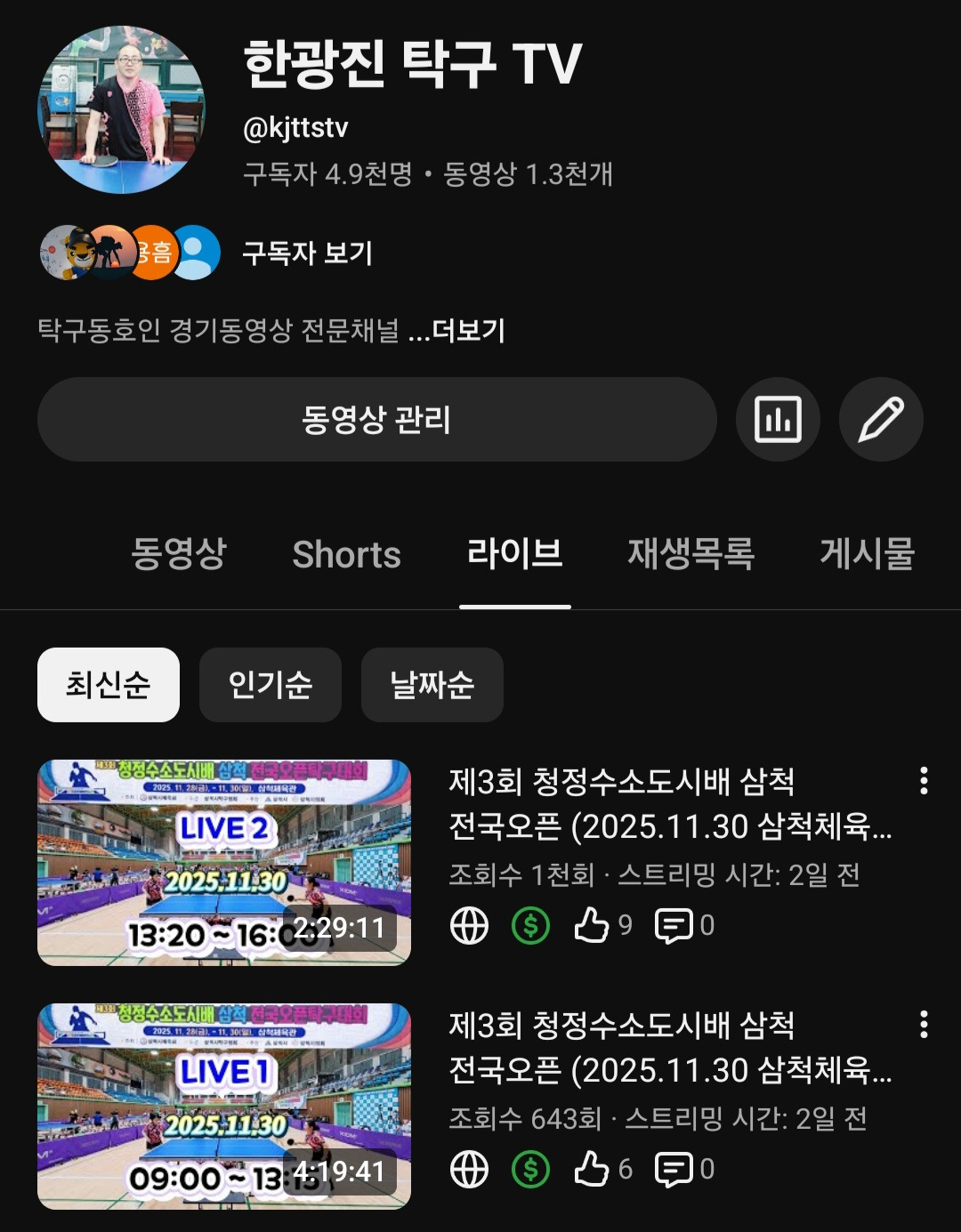This screenshot has height=1232, width=961.
Task: Sort streams by 최신순
Action: point(109,685)
